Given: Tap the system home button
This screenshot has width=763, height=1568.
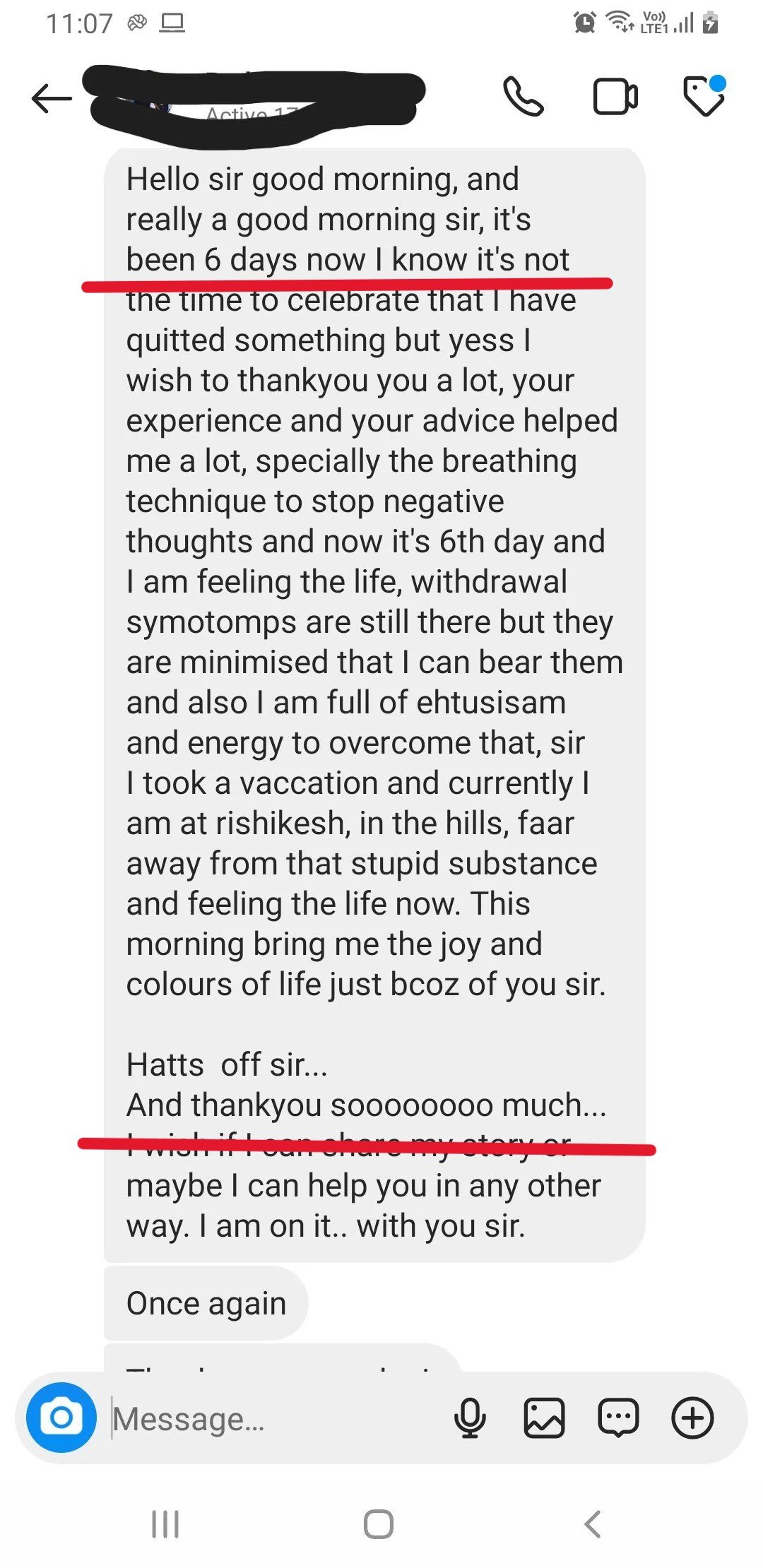Looking at the screenshot, I should click(379, 1524).
